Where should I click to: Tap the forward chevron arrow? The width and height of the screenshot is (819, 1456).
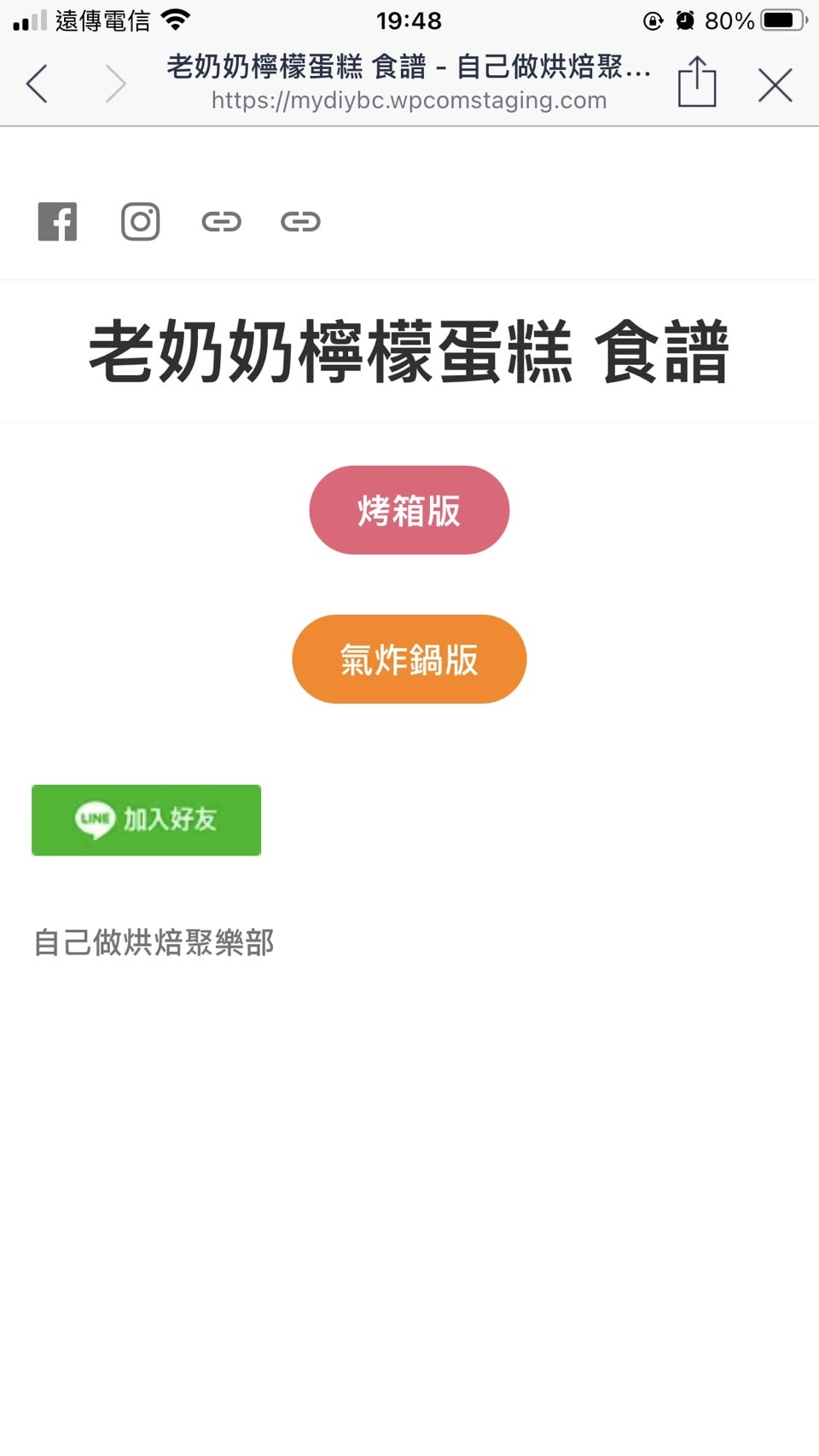[115, 84]
